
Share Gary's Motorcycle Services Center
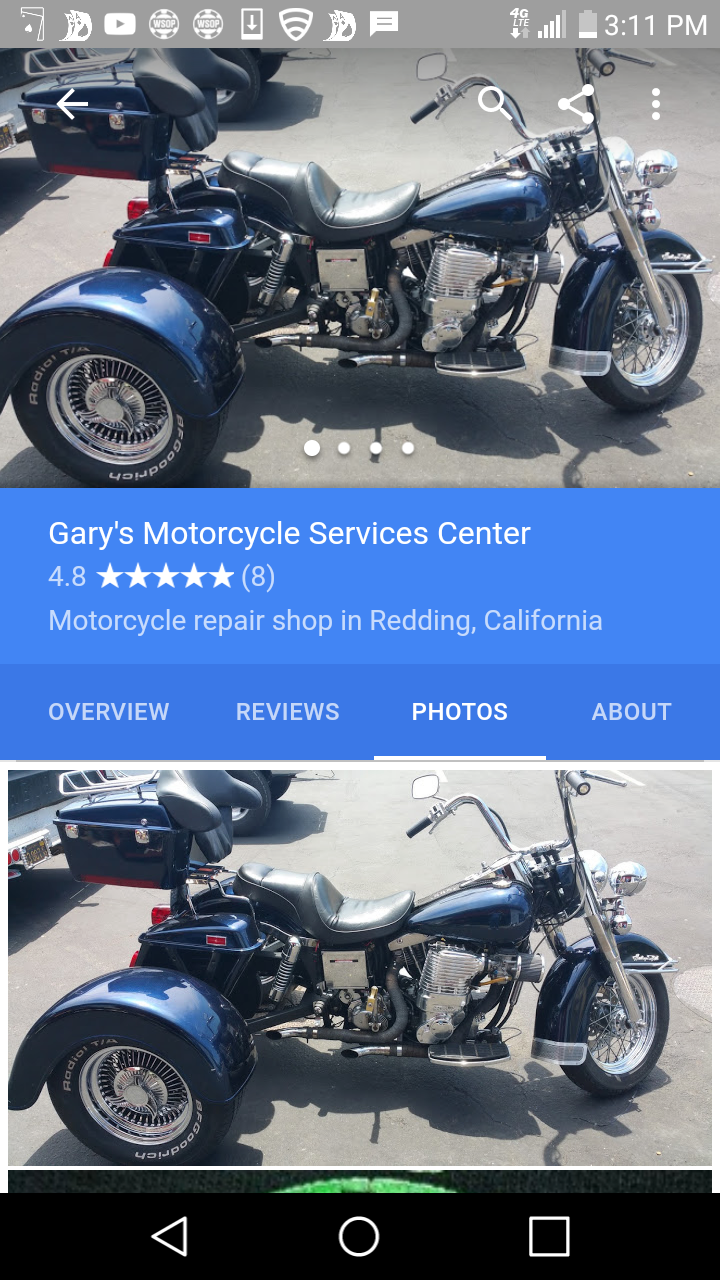[x=575, y=104]
